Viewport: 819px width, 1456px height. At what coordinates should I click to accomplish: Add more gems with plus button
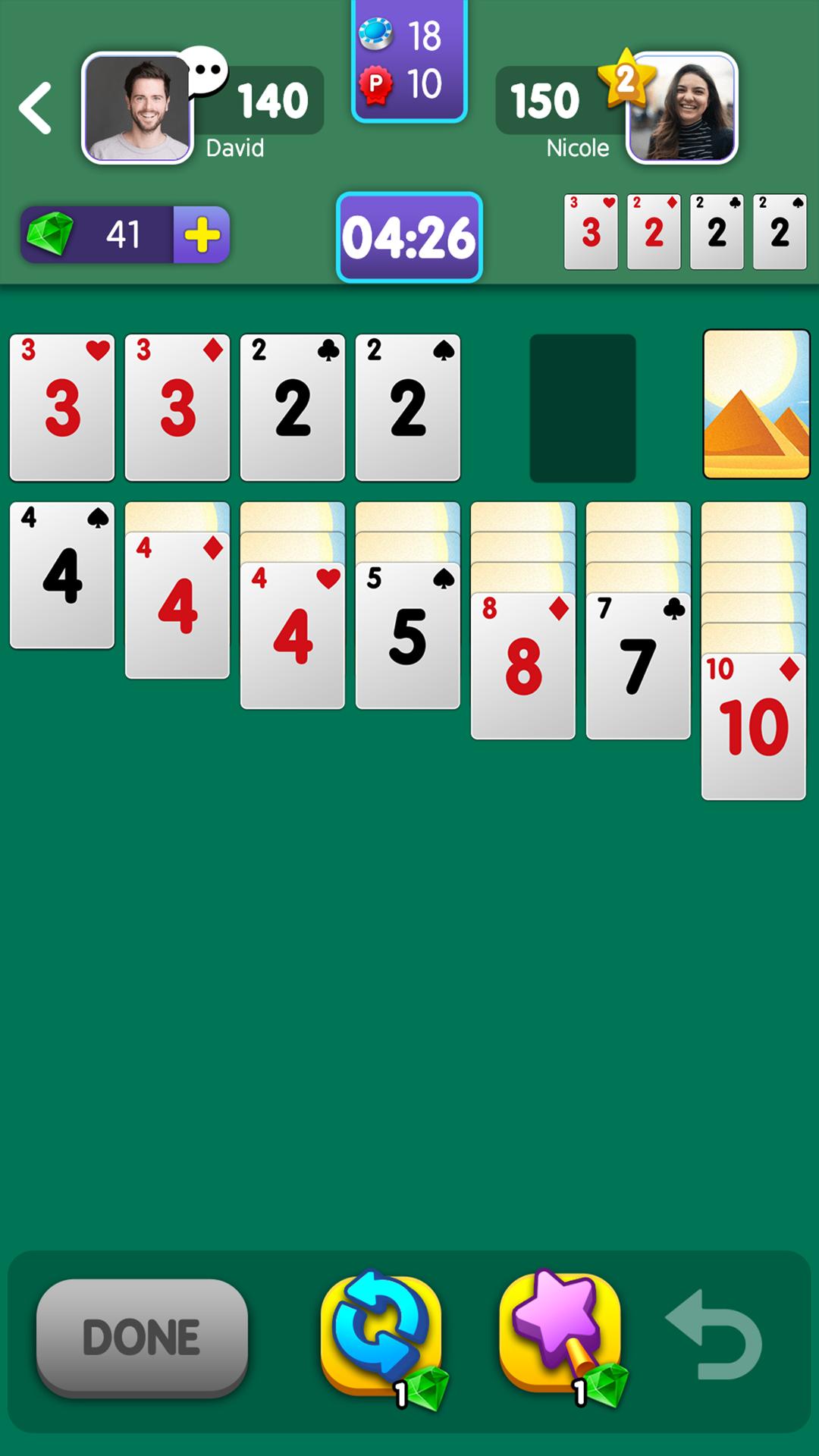coord(202,235)
